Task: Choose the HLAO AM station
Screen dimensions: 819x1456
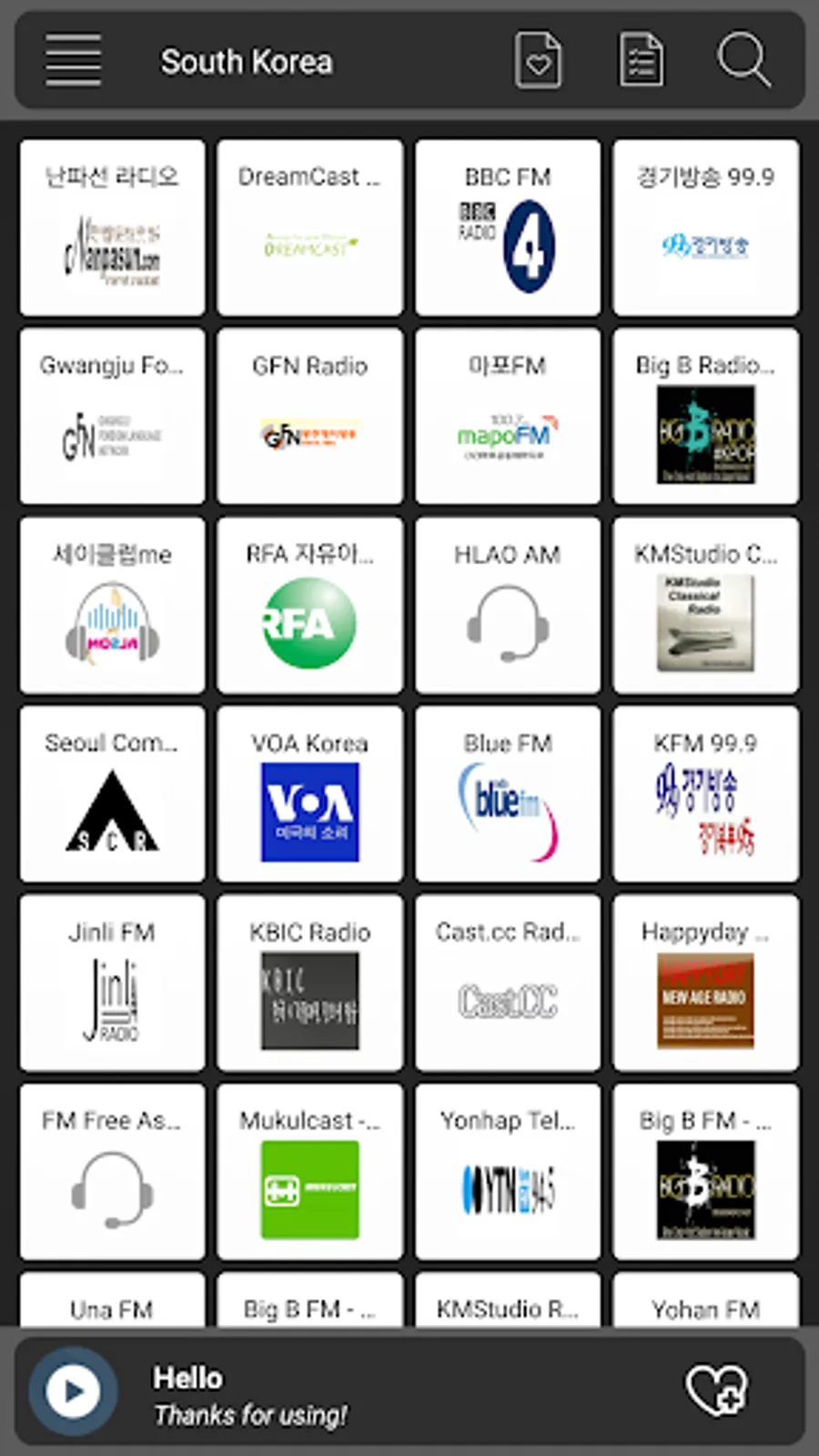Action: [508, 605]
